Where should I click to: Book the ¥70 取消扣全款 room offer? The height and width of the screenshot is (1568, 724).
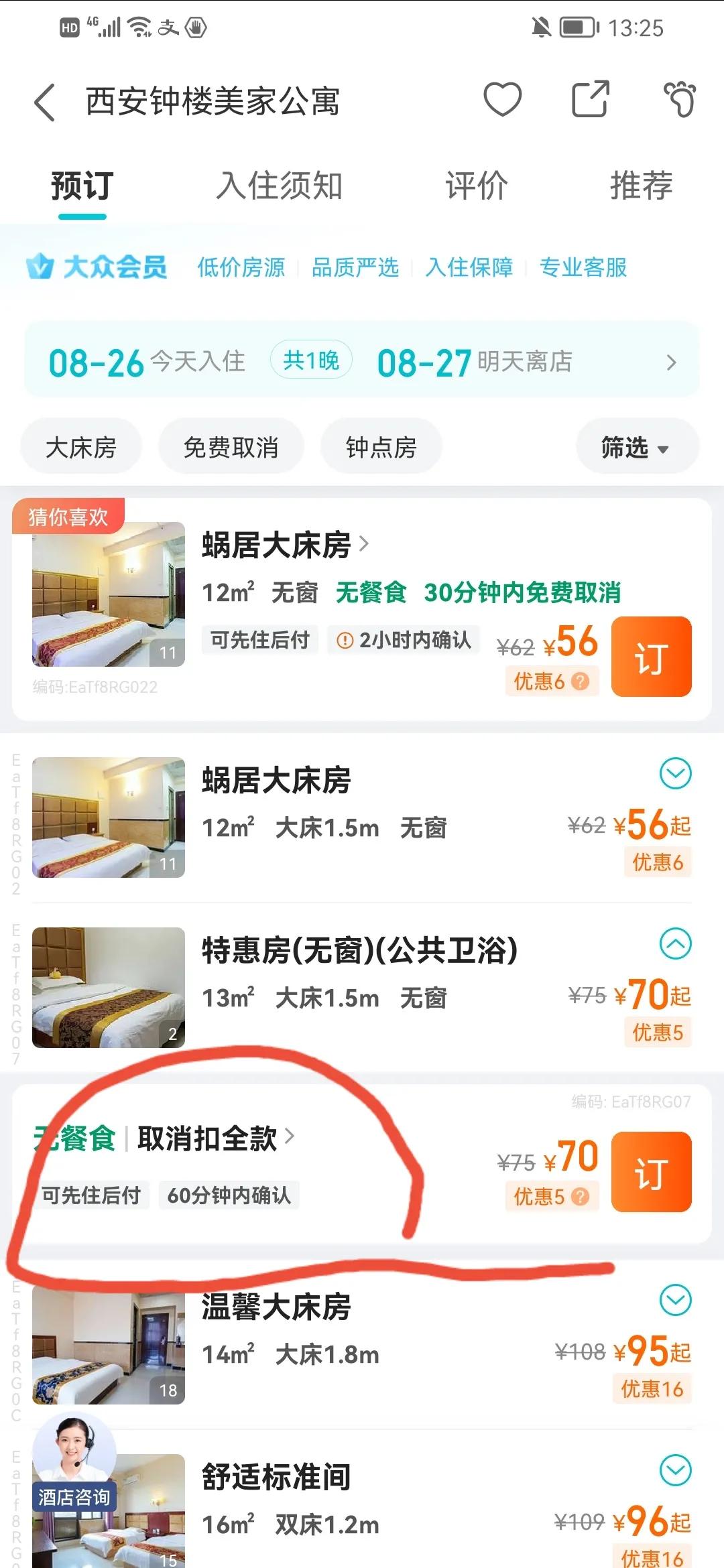point(651,1172)
